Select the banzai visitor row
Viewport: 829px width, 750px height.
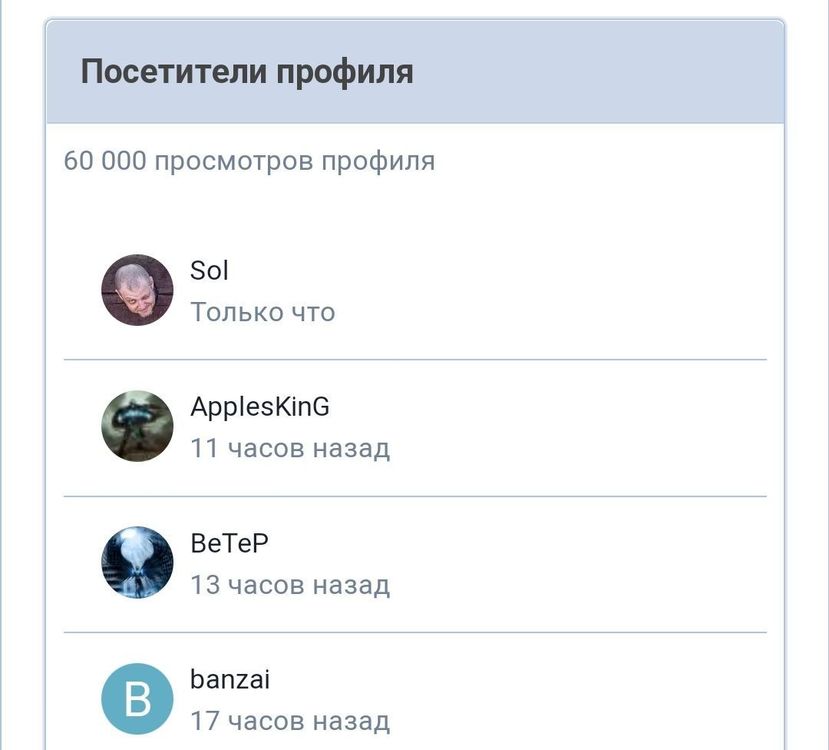(x=230, y=680)
